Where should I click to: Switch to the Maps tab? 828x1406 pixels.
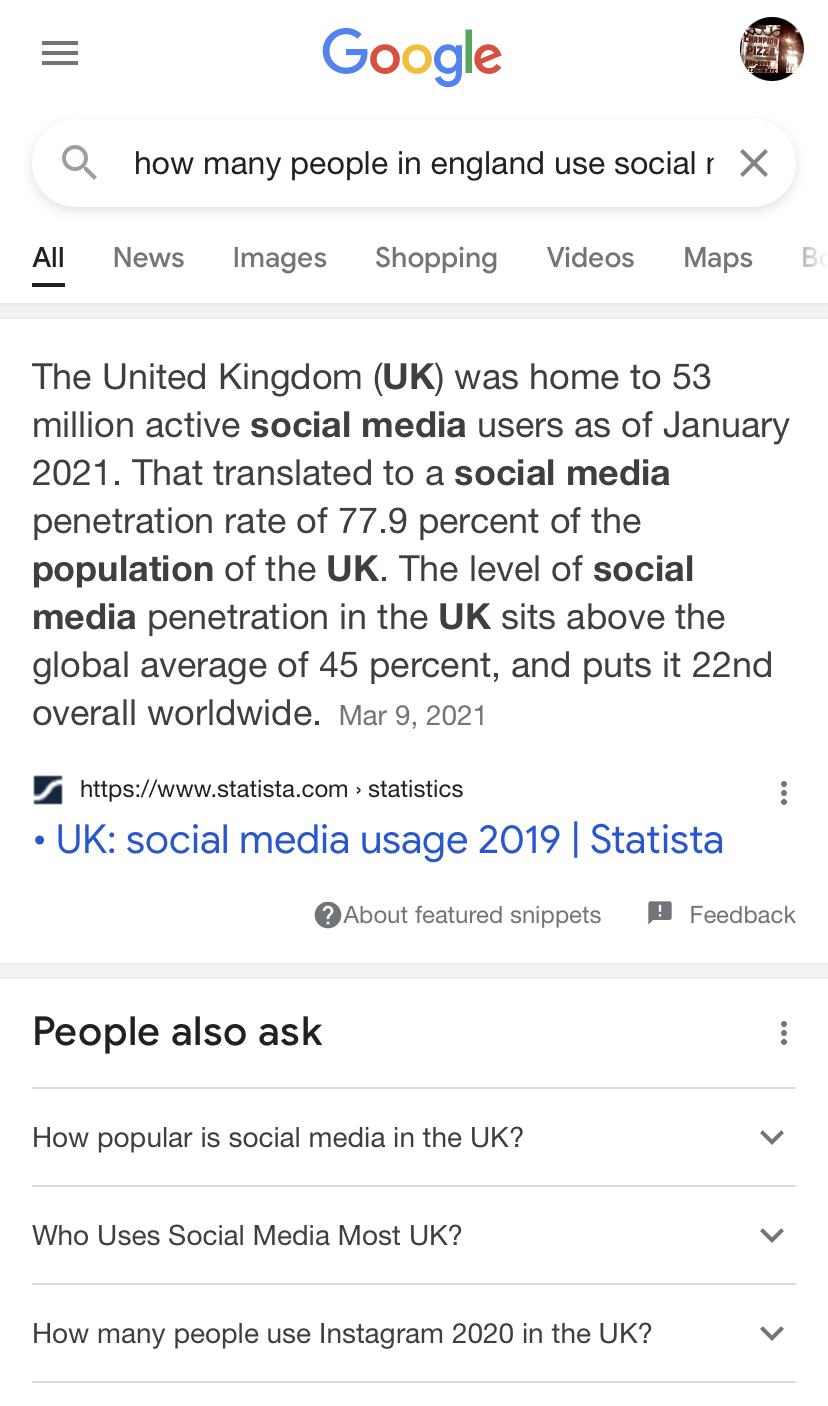click(x=718, y=258)
